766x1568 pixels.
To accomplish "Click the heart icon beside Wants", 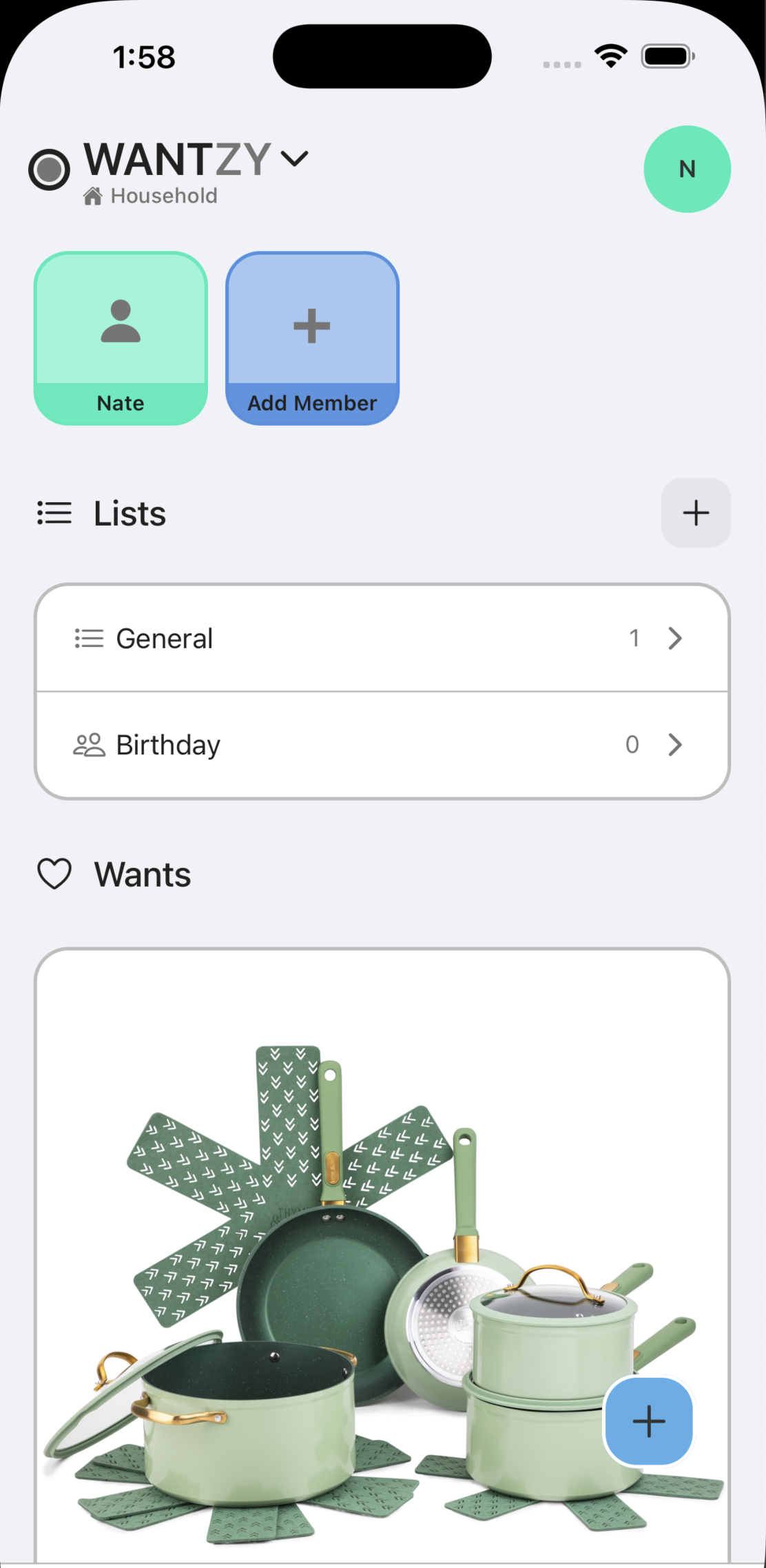I will (x=54, y=874).
